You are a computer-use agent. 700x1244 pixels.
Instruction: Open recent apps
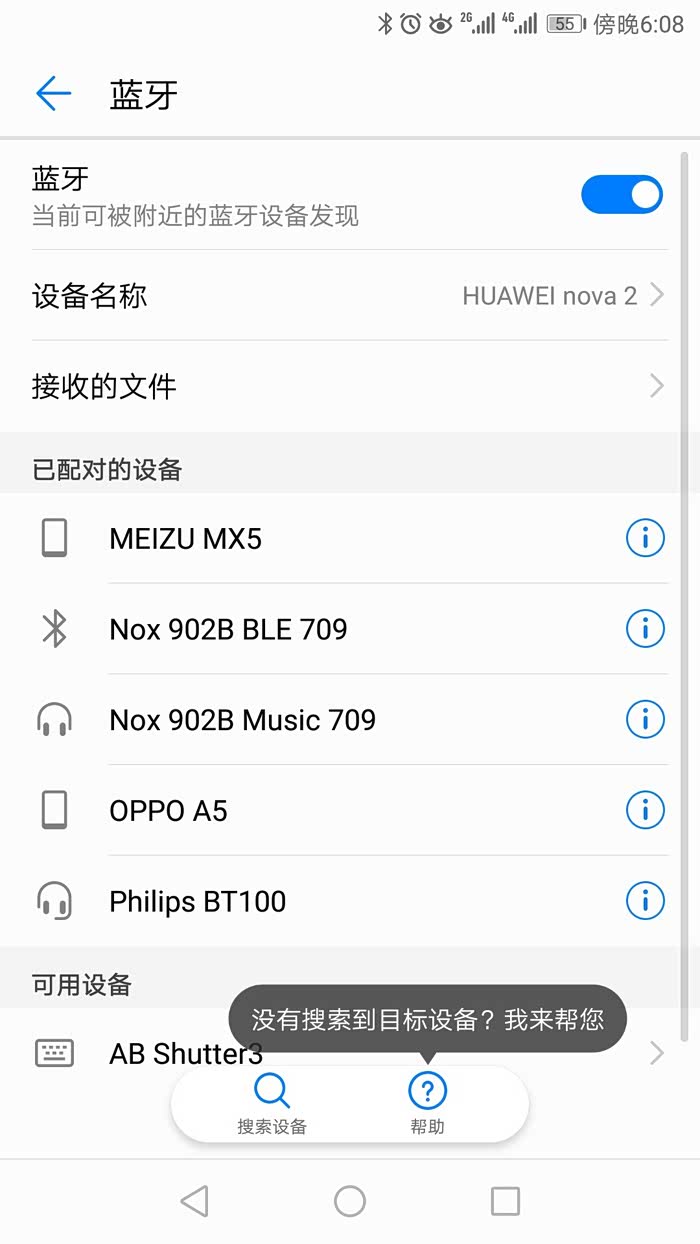click(505, 1201)
